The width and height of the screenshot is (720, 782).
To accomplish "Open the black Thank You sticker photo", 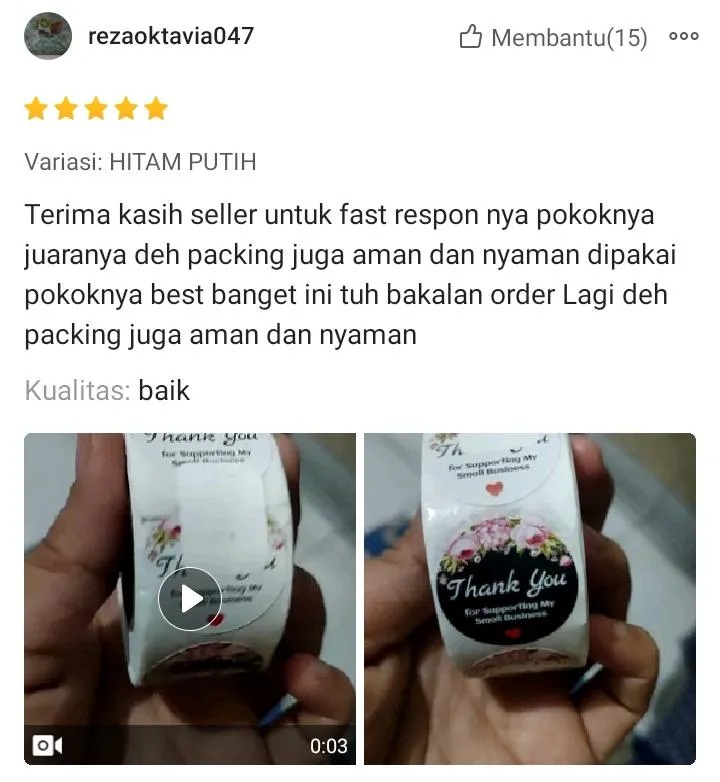I will pos(529,598).
